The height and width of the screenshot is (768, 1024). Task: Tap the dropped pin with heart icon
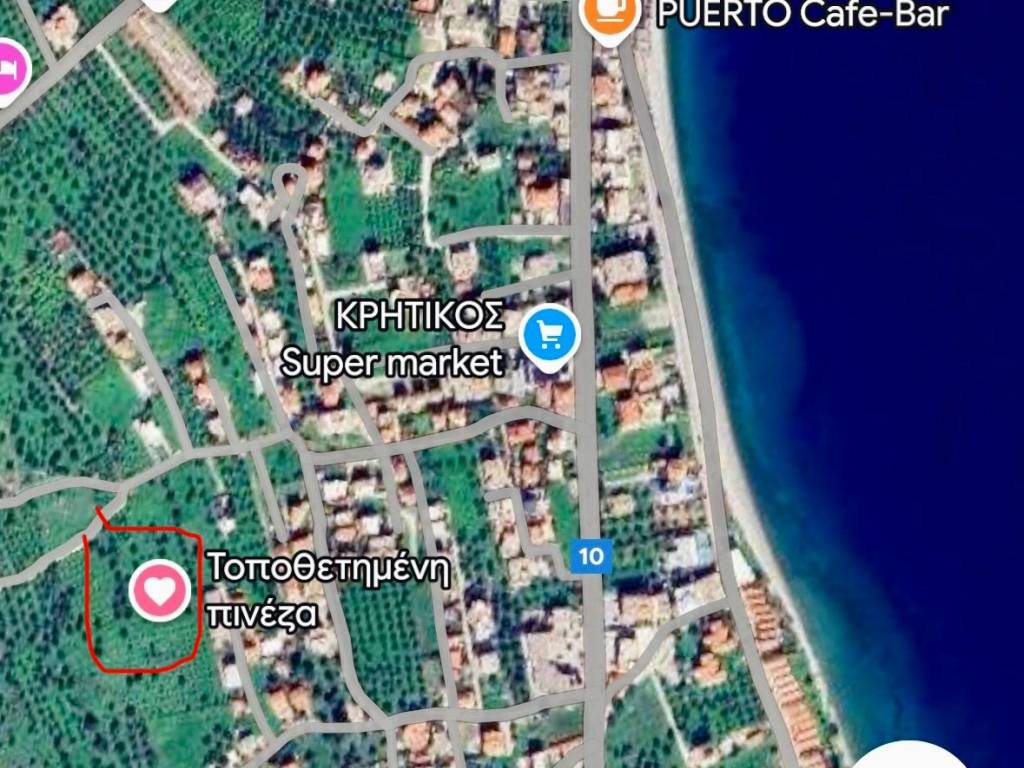pyautogui.click(x=160, y=590)
